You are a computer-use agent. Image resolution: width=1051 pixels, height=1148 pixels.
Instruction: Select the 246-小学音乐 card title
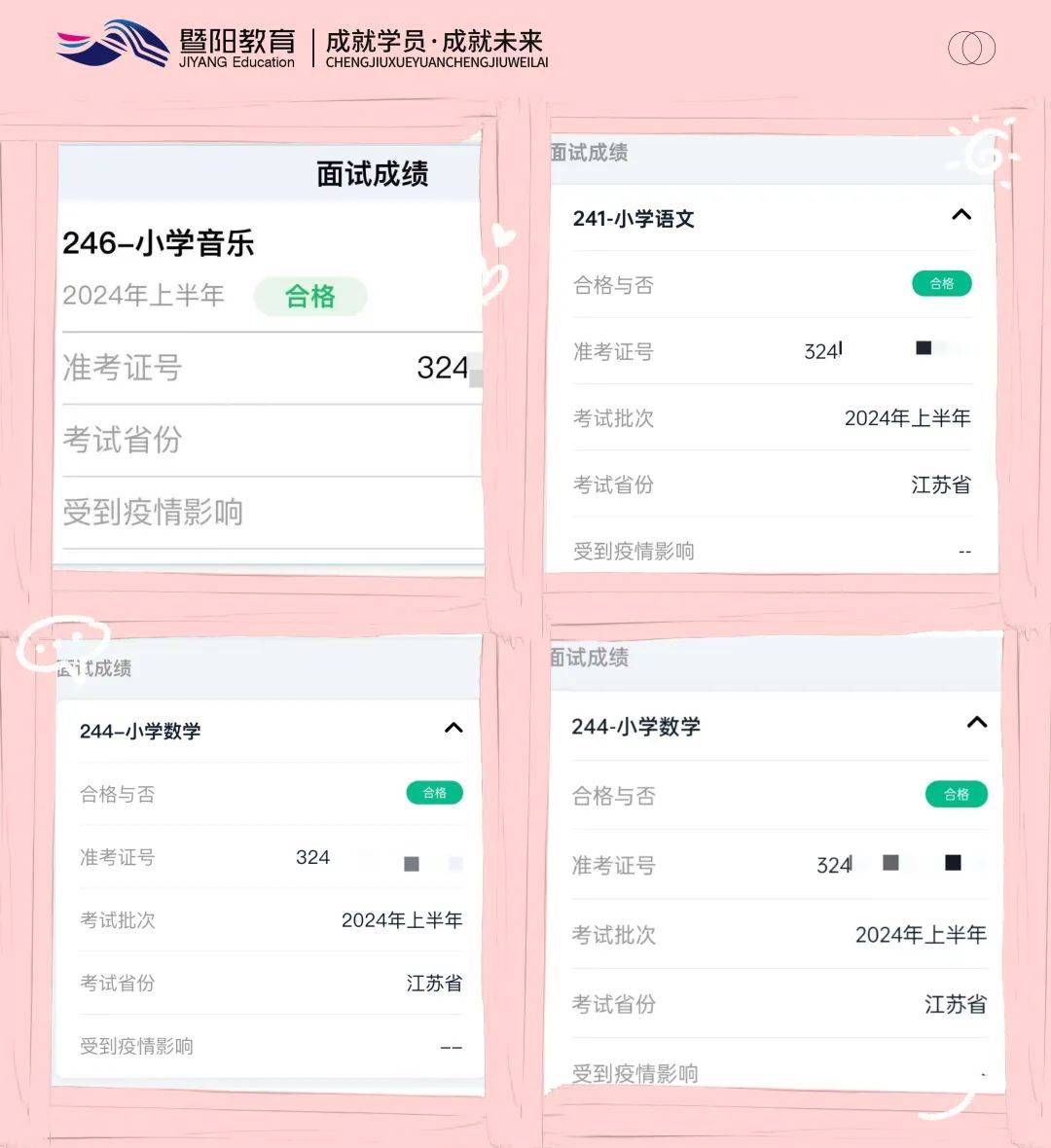[x=159, y=243]
